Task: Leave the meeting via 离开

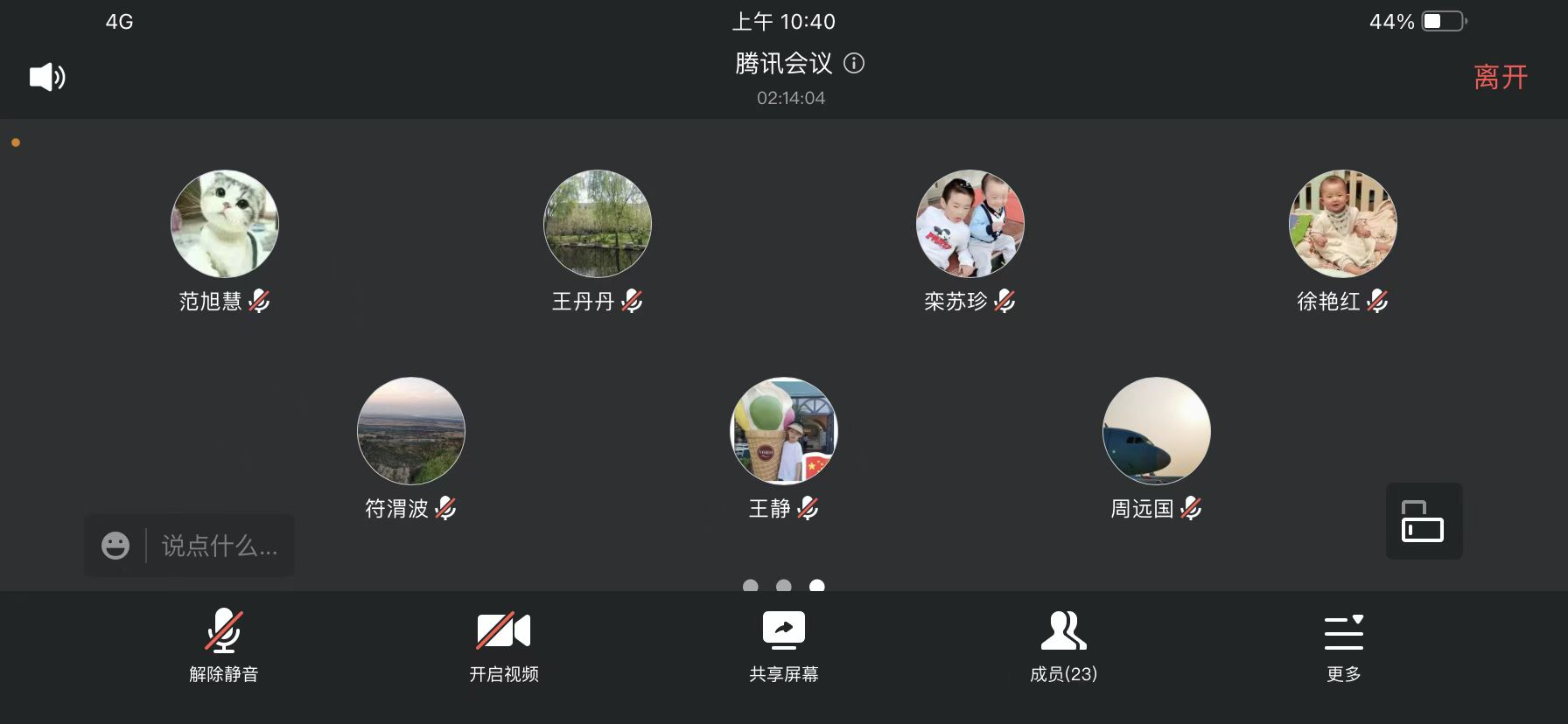Action: tap(1500, 77)
